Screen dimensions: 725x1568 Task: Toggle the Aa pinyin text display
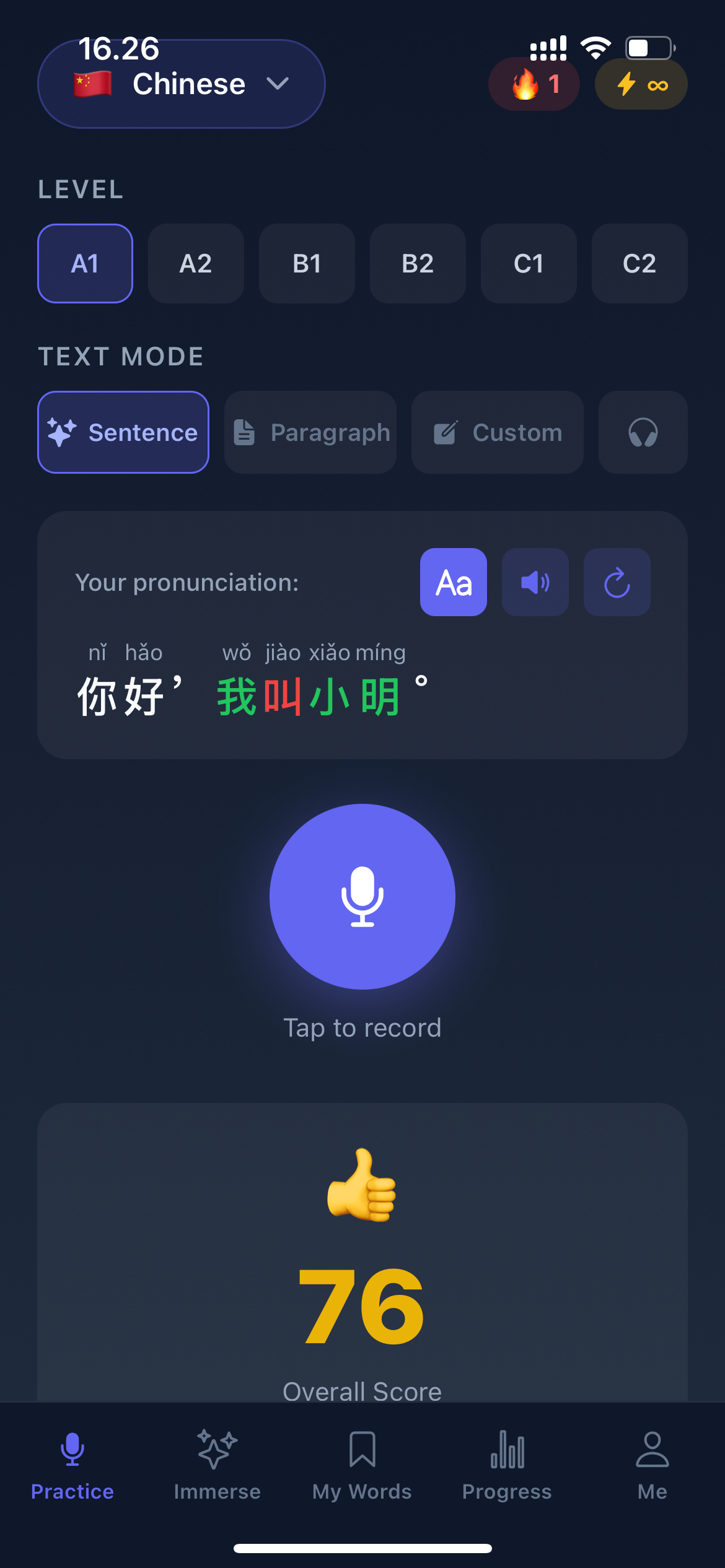pyautogui.click(x=454, y=582)
